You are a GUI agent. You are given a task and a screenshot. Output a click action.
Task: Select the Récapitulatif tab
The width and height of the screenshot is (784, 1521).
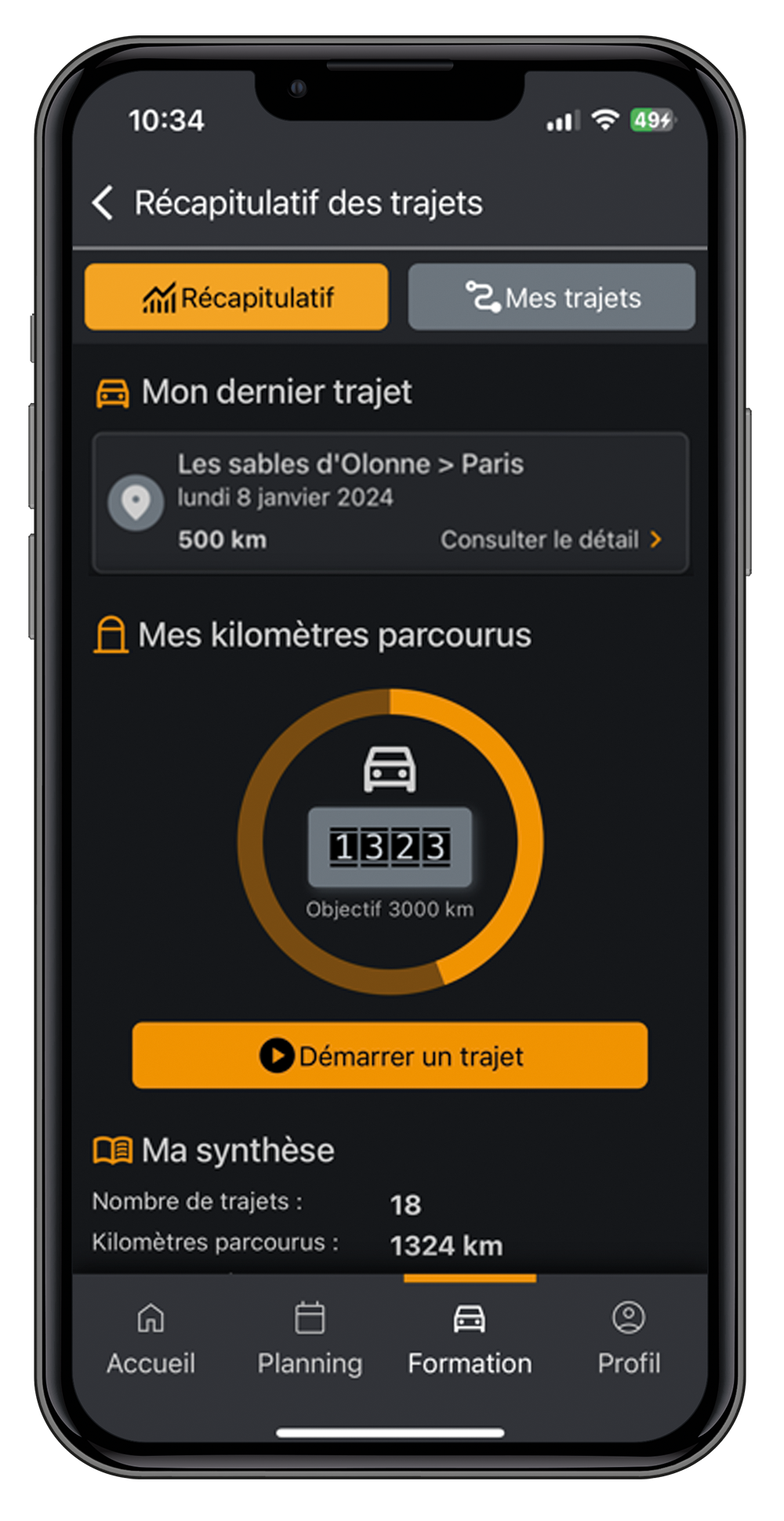click(x=236, y=297)
